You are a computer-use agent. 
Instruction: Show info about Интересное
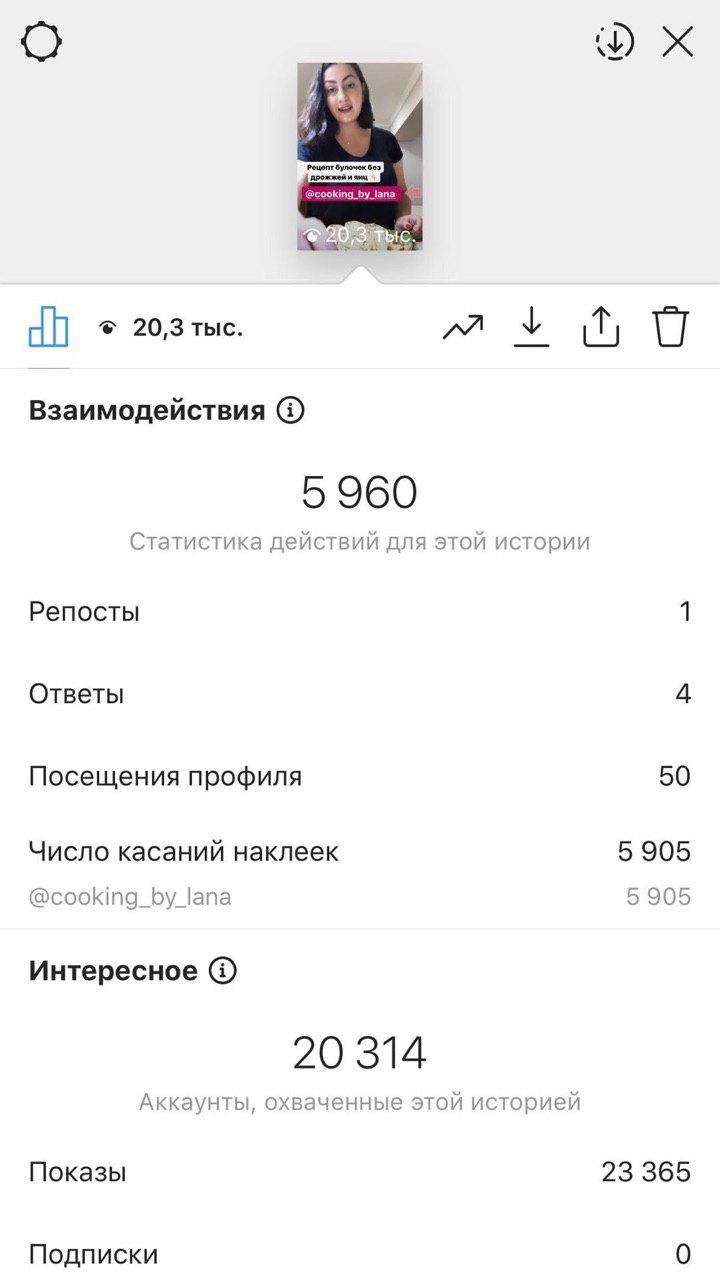click(x=222, y=971)
